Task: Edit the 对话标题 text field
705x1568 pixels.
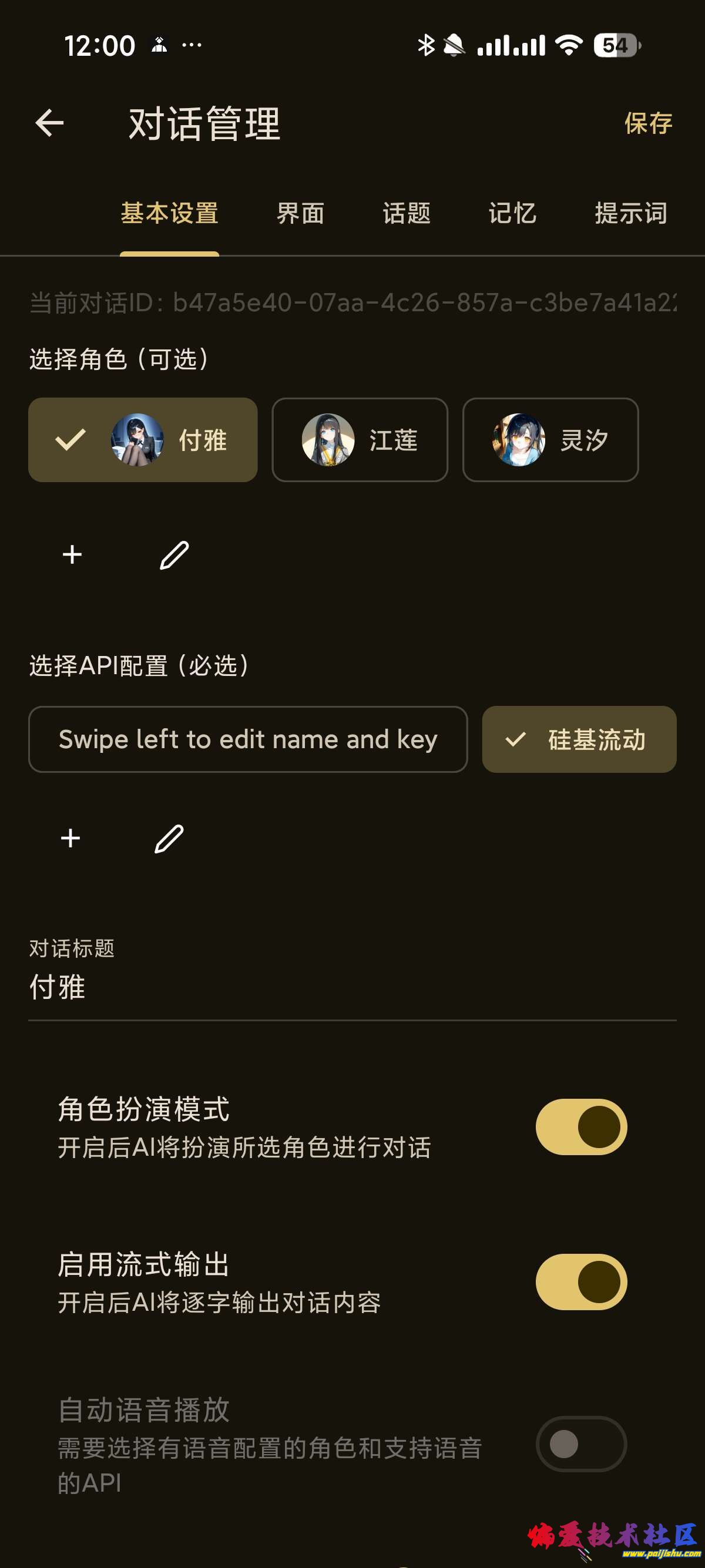Action: coord(352,987)
